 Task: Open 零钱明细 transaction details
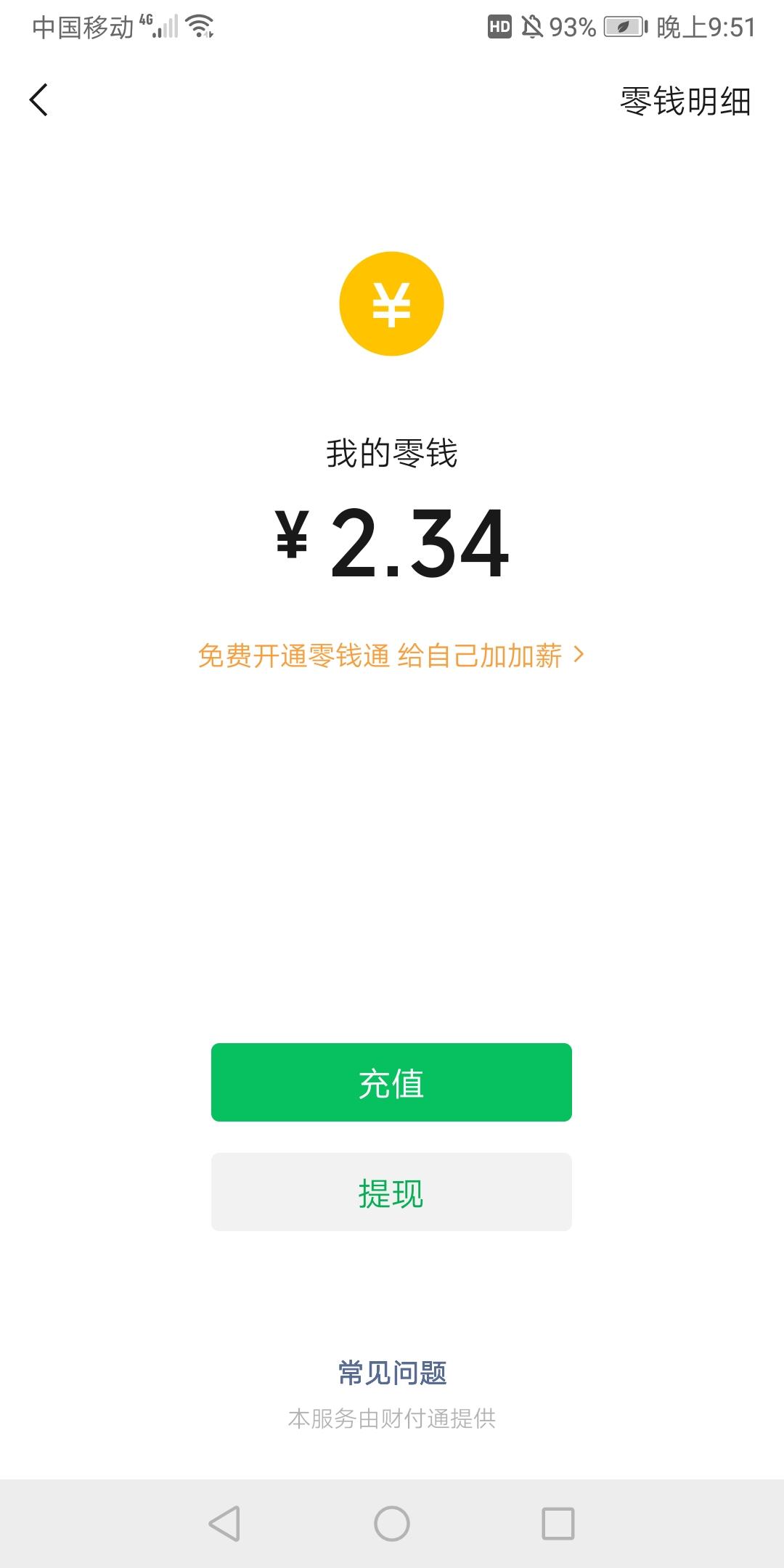[685, 101]
